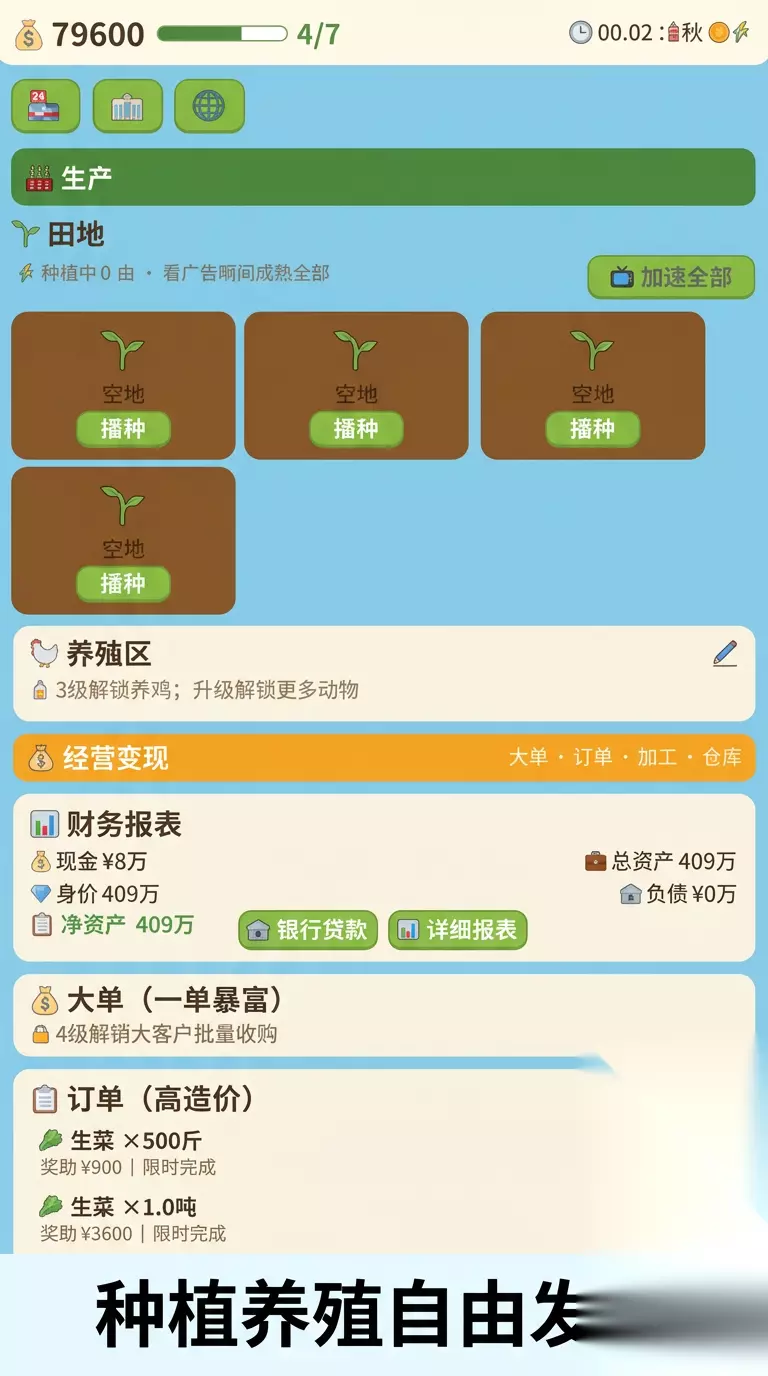The width and height of the screenshot is (768, 1376).
Task: View the 详细报表 detailed report
Action: (457, 930)
